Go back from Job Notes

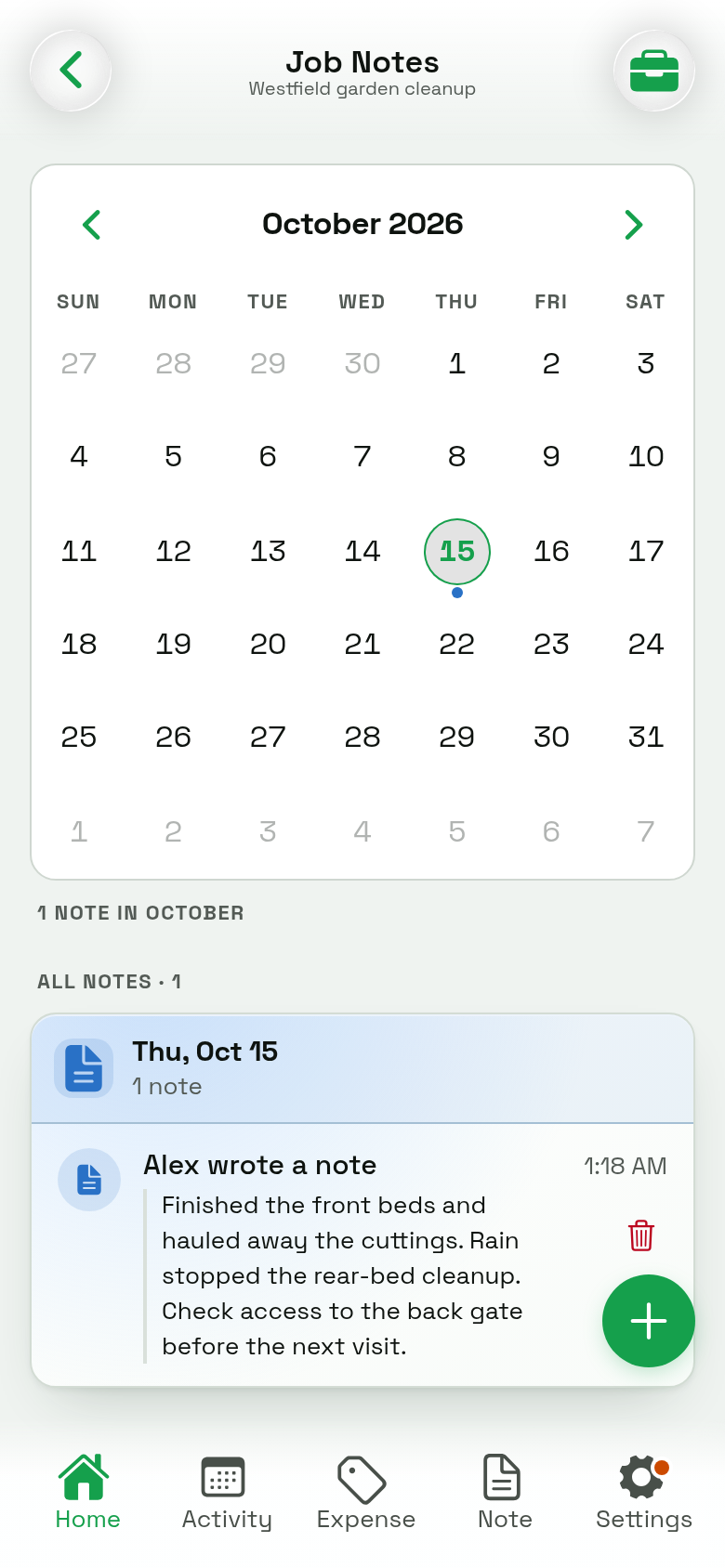(x=71, y=71)
